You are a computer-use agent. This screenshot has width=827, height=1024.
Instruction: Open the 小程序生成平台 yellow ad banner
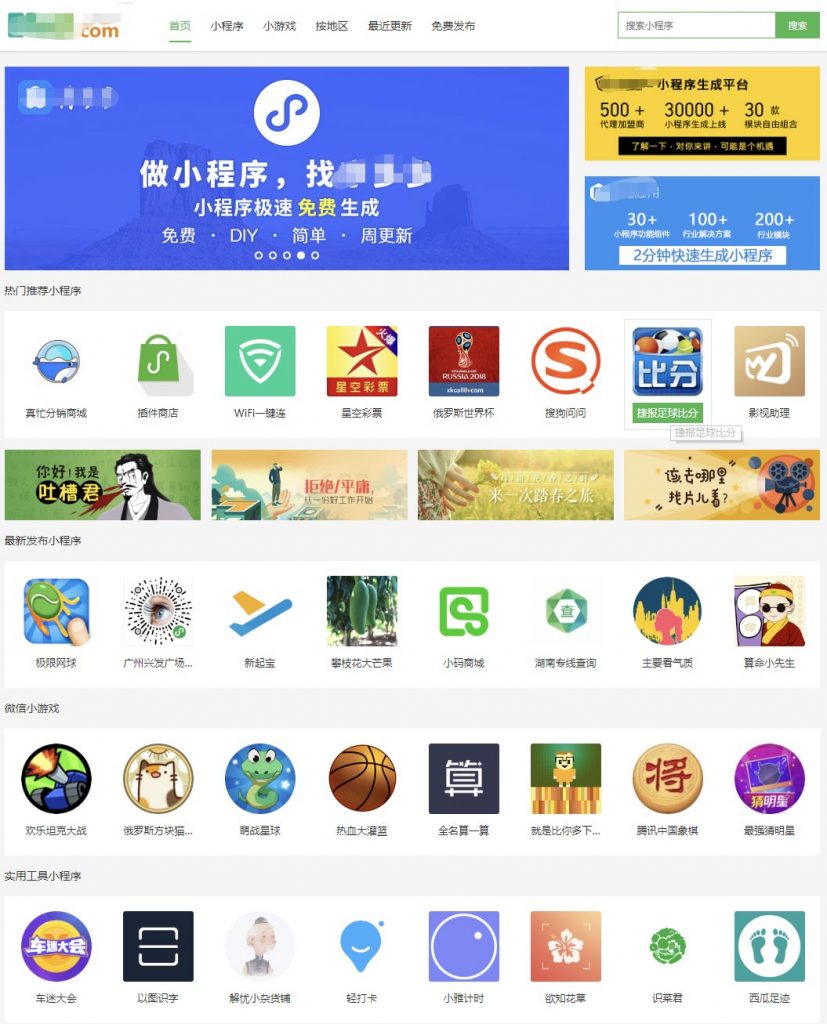701,114
